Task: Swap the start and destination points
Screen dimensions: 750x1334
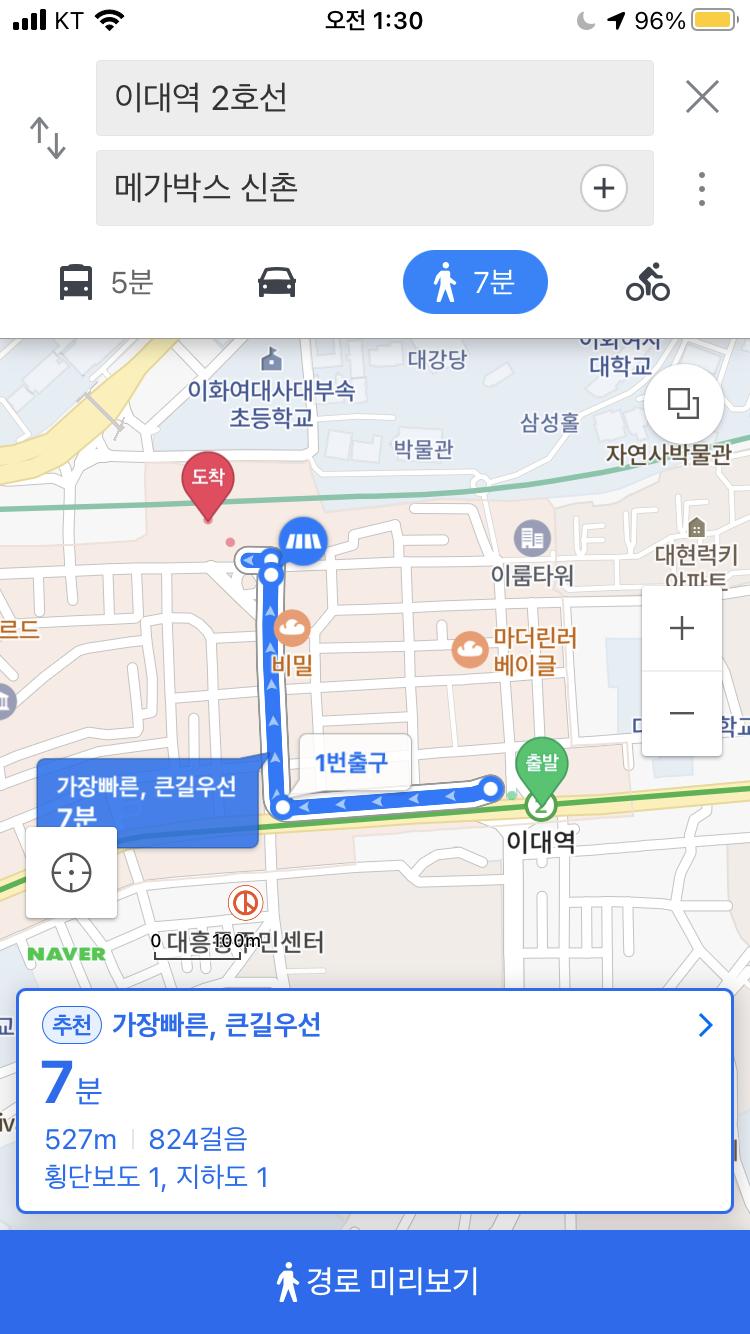Action: (47, 138)
